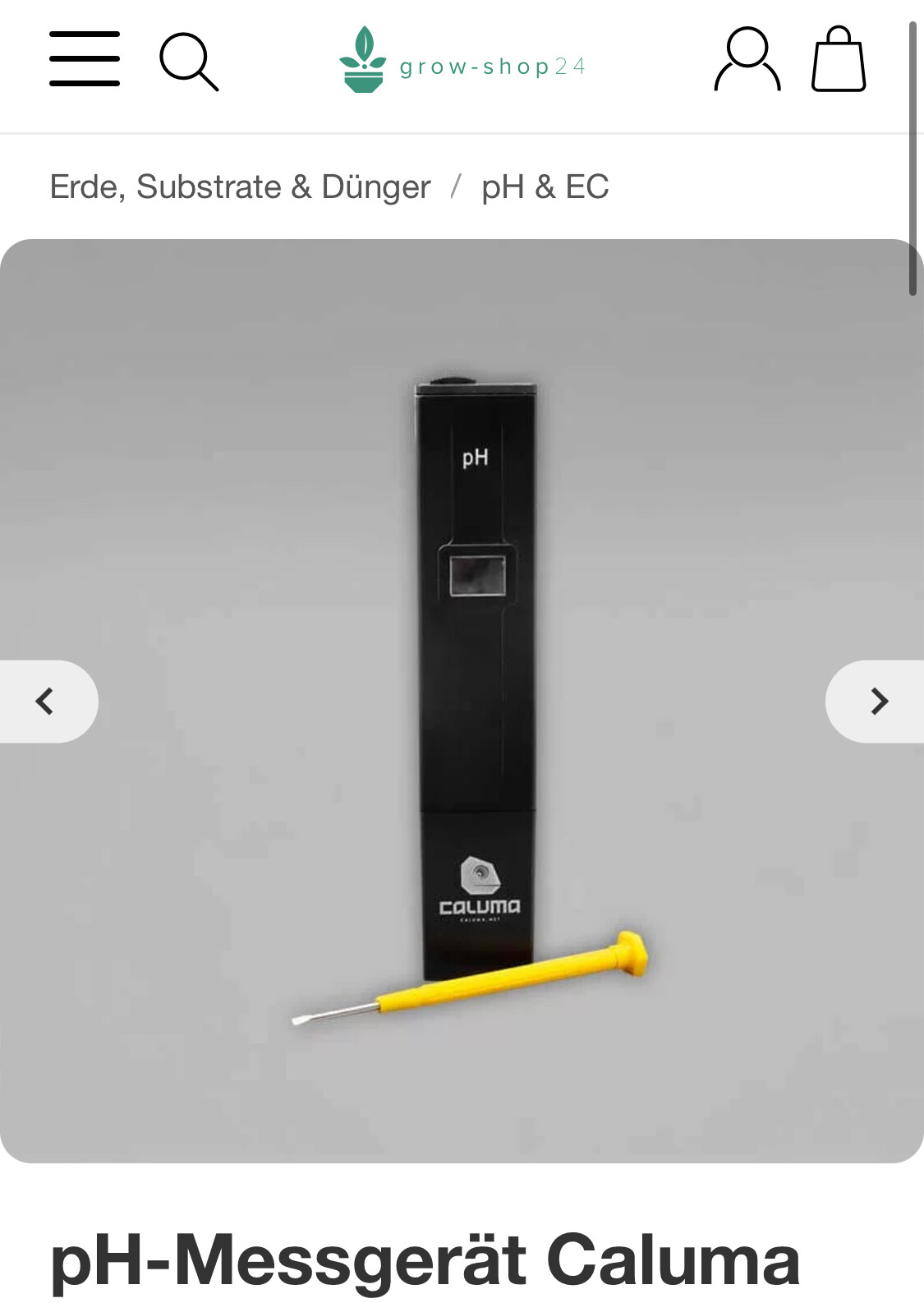Open the hamburger menu
Screen dimensions: 924x1303
[x=85, y=59]
